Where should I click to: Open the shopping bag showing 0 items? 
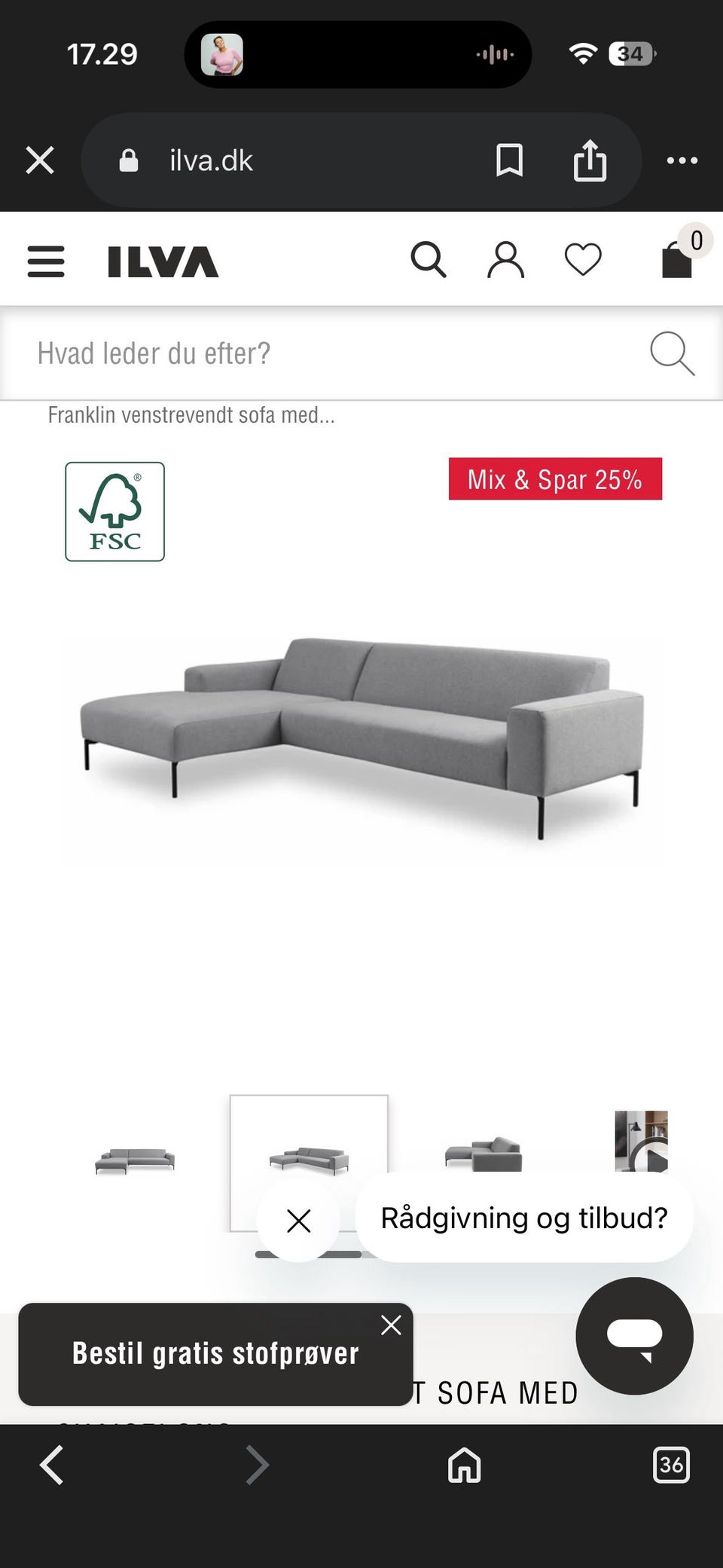[676, 261]
